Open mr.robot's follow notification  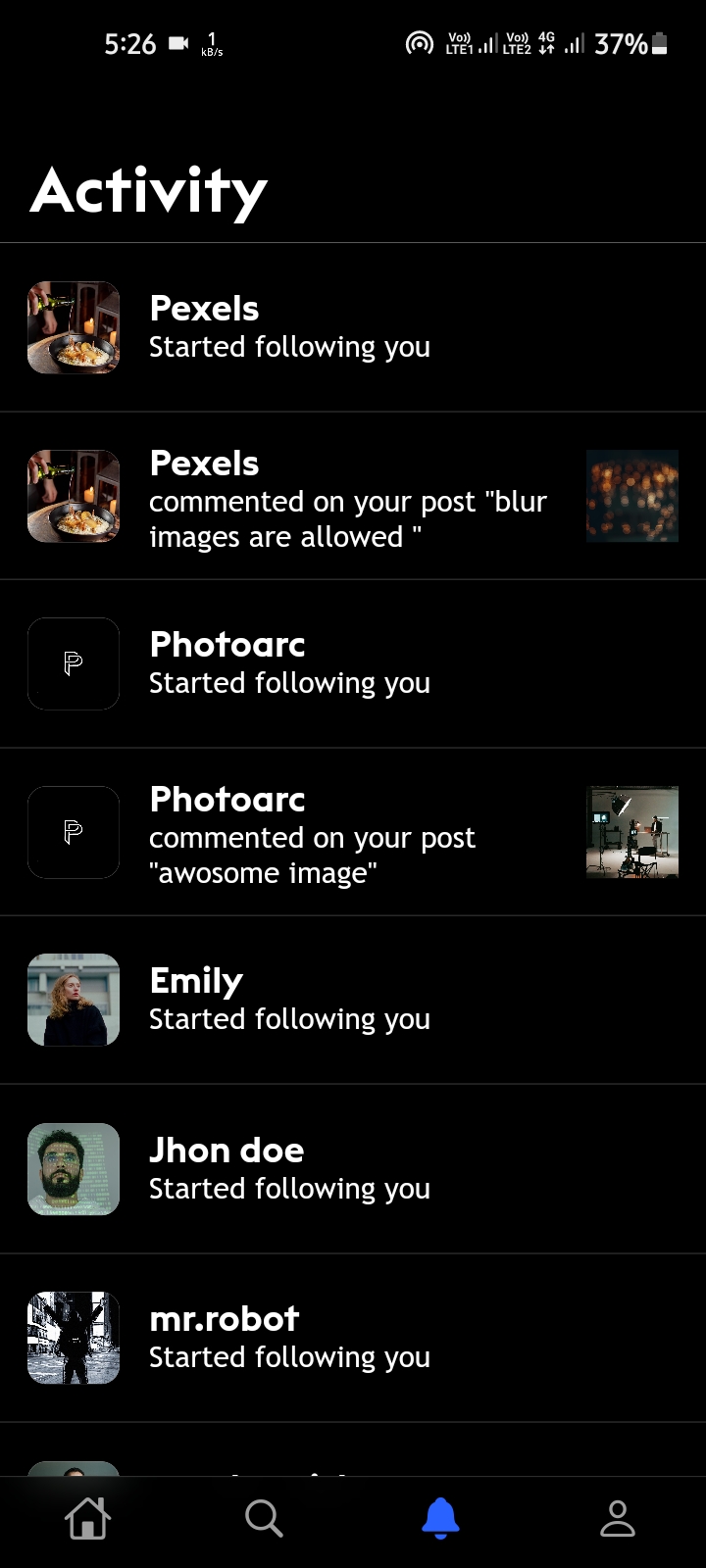click(353, 1338)
